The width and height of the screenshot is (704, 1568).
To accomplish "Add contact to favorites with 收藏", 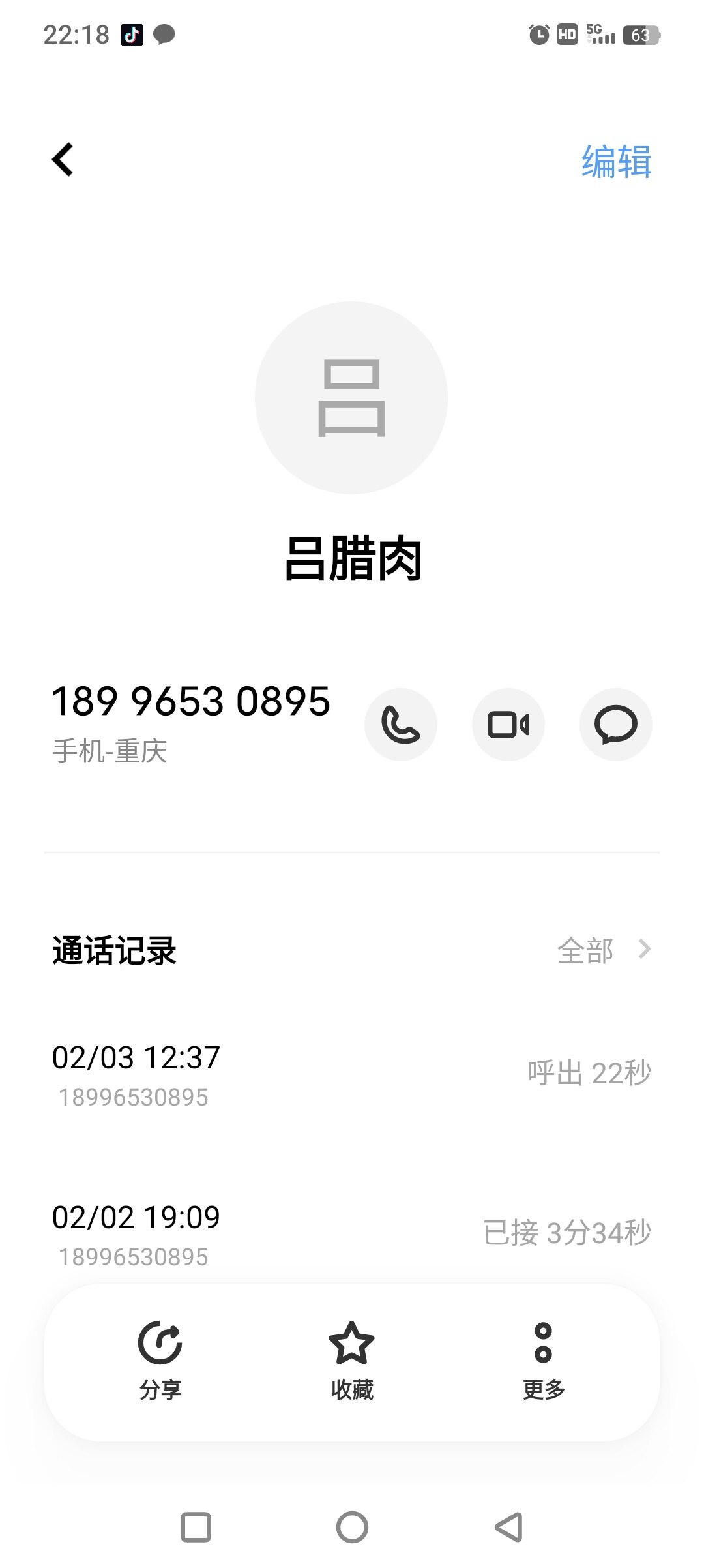I will click(x=352, y=1361).
